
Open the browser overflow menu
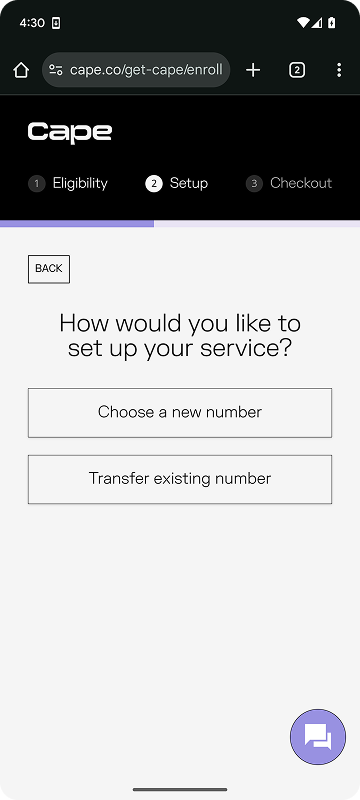(339, 70)
